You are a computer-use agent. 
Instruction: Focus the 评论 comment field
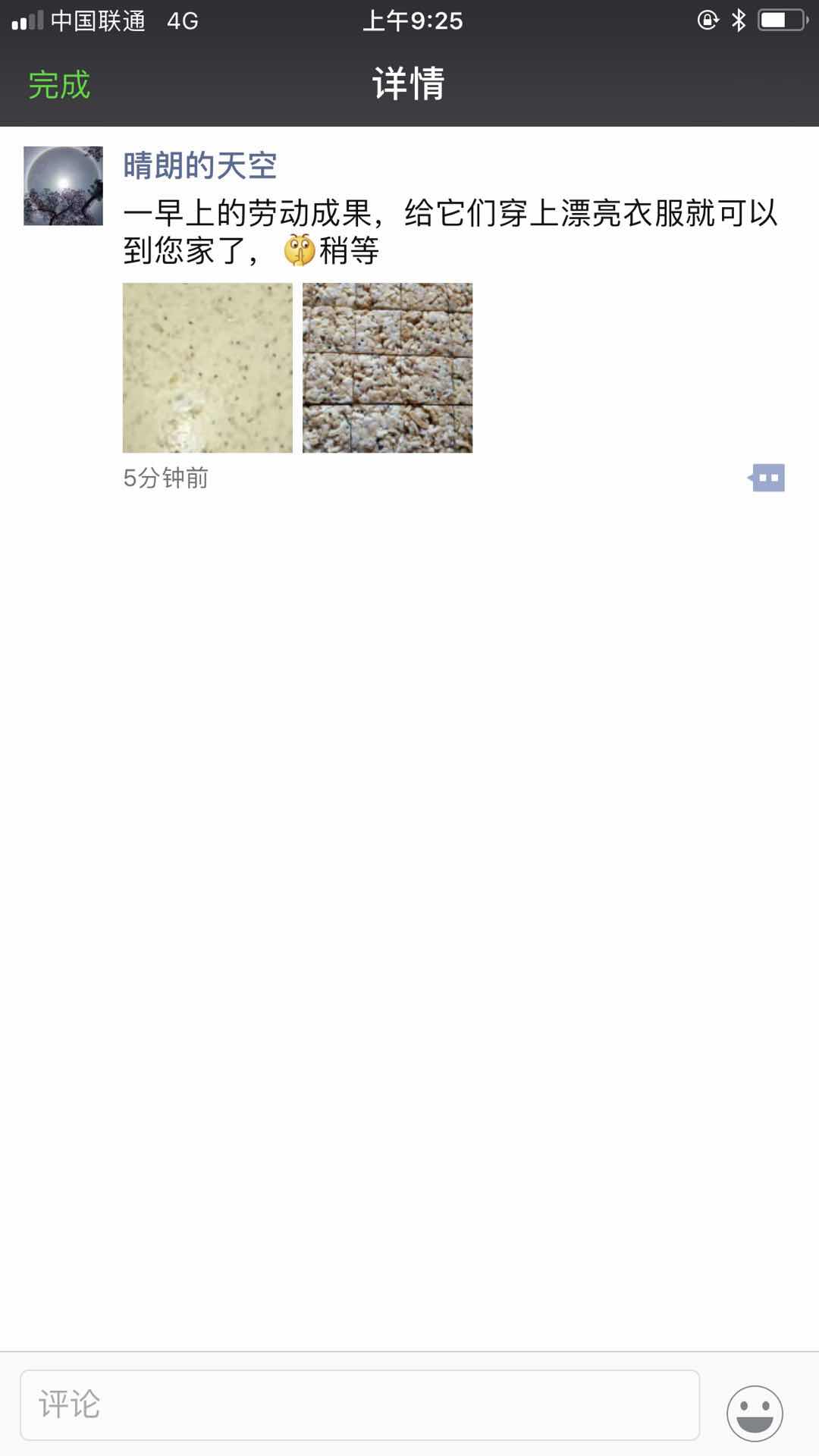[359, 1404]
